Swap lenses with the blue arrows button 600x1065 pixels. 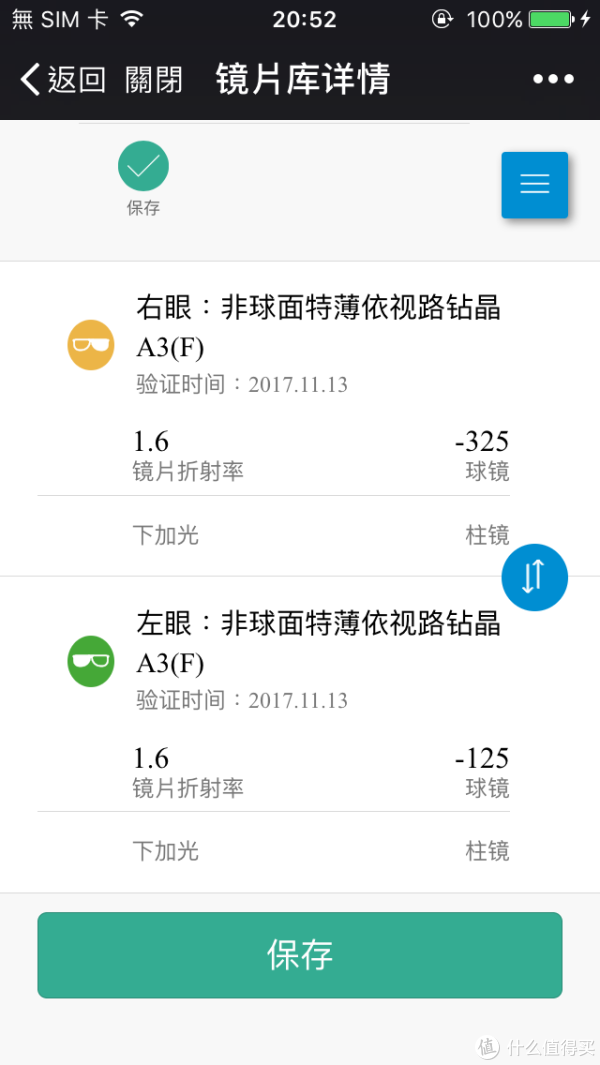(x=534, y=577)
